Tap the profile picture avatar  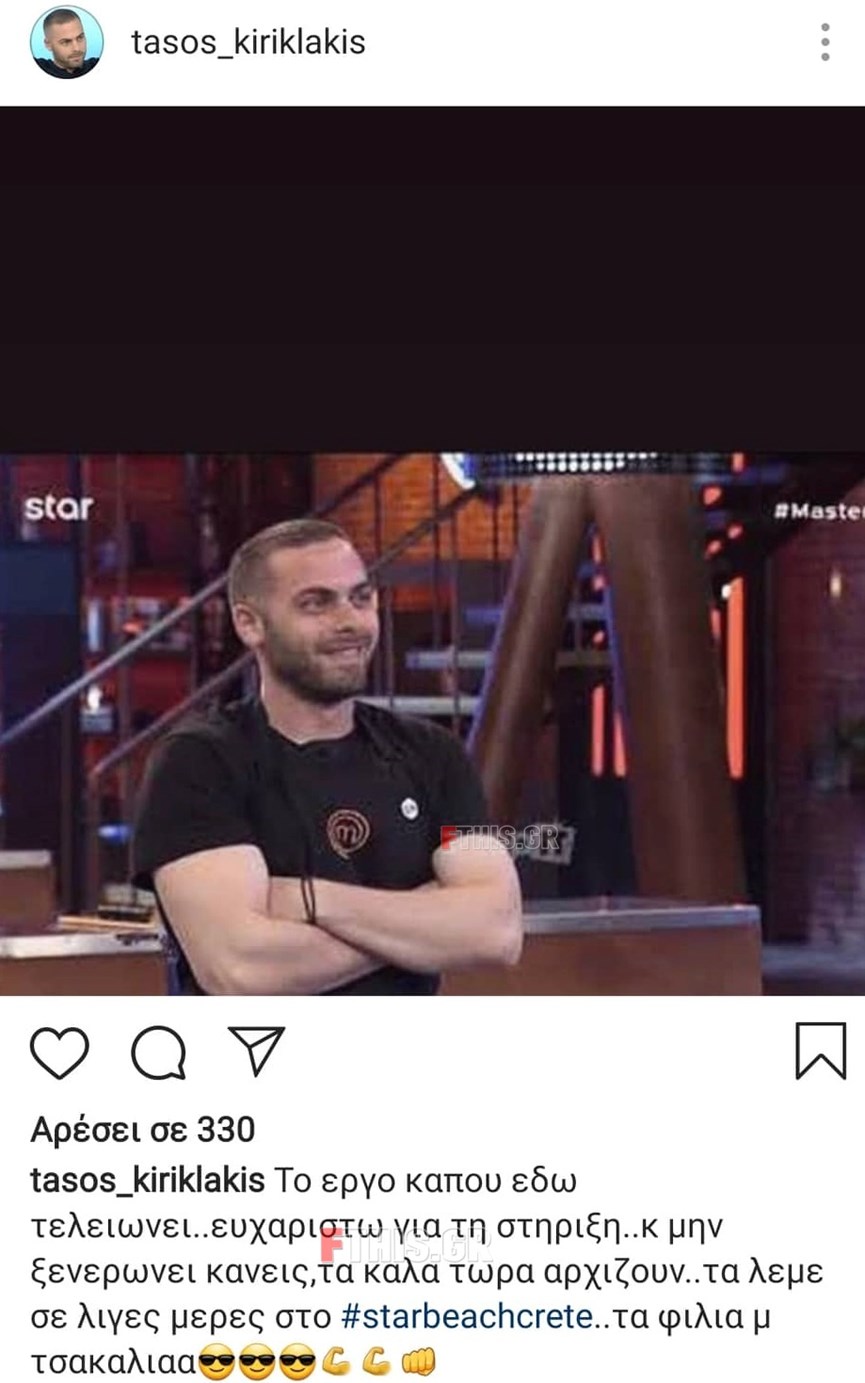pyautogui.click(x=66, y=42)
